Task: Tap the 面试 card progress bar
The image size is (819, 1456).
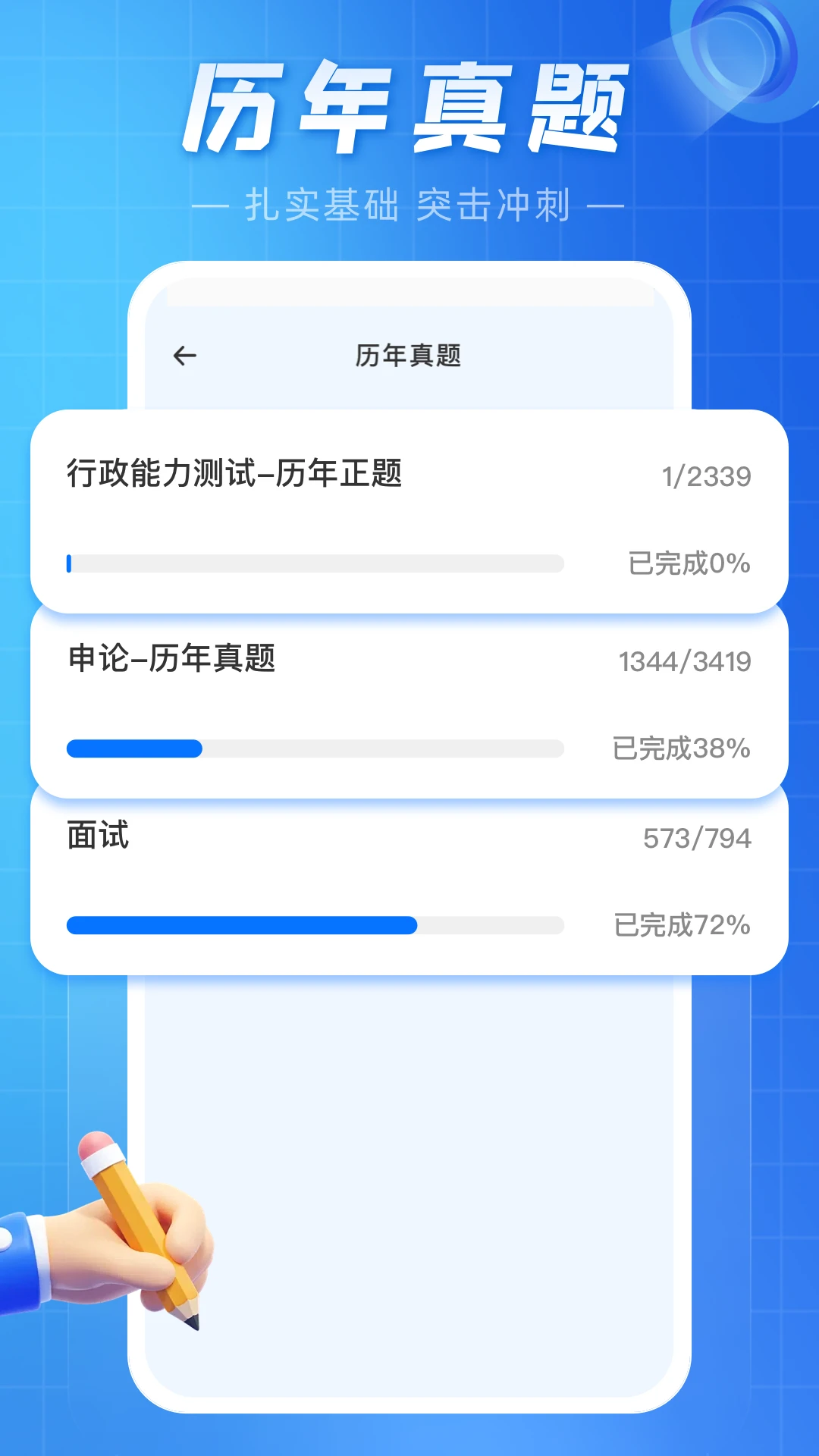Action: coord(315,925)
